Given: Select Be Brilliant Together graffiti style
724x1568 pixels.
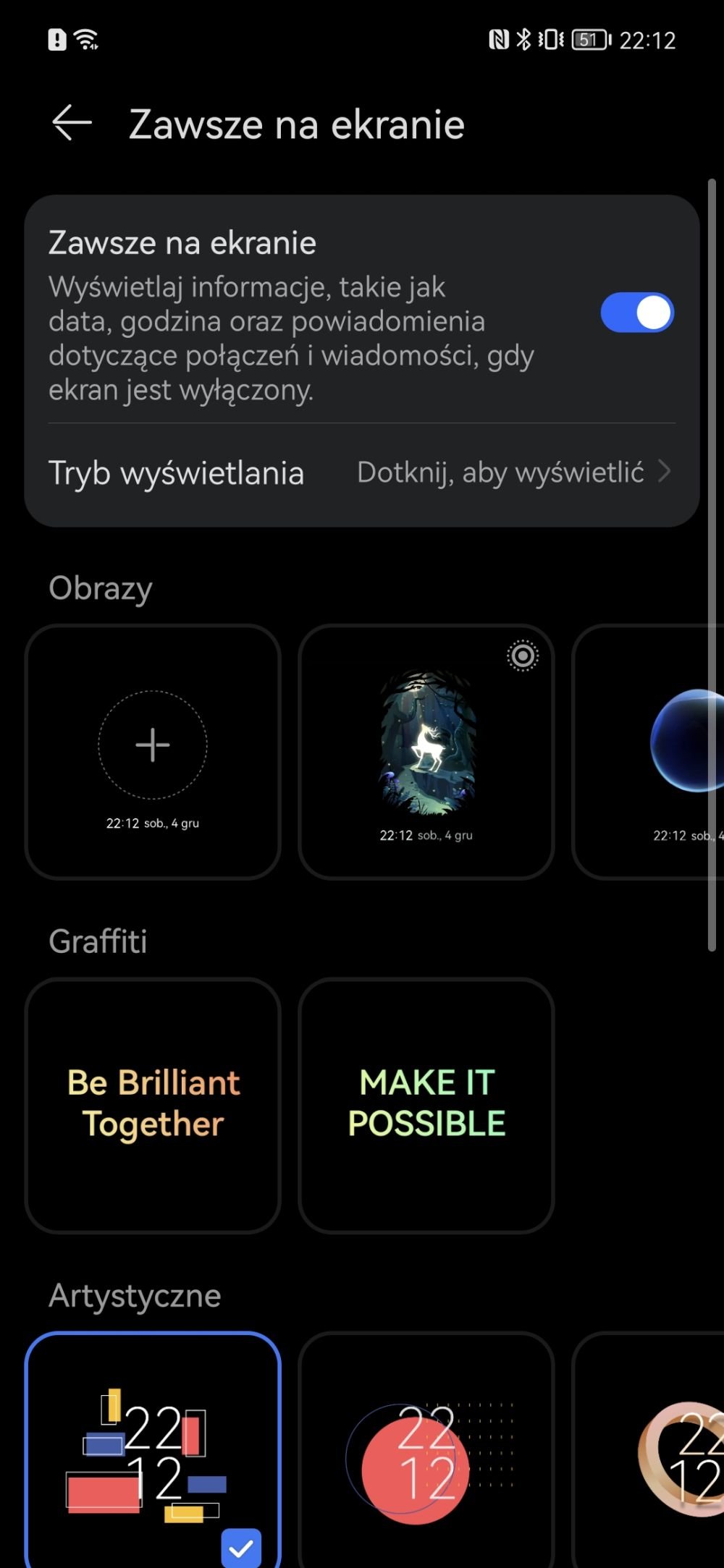Looking at the screenshot, I should coord(153,1104).
